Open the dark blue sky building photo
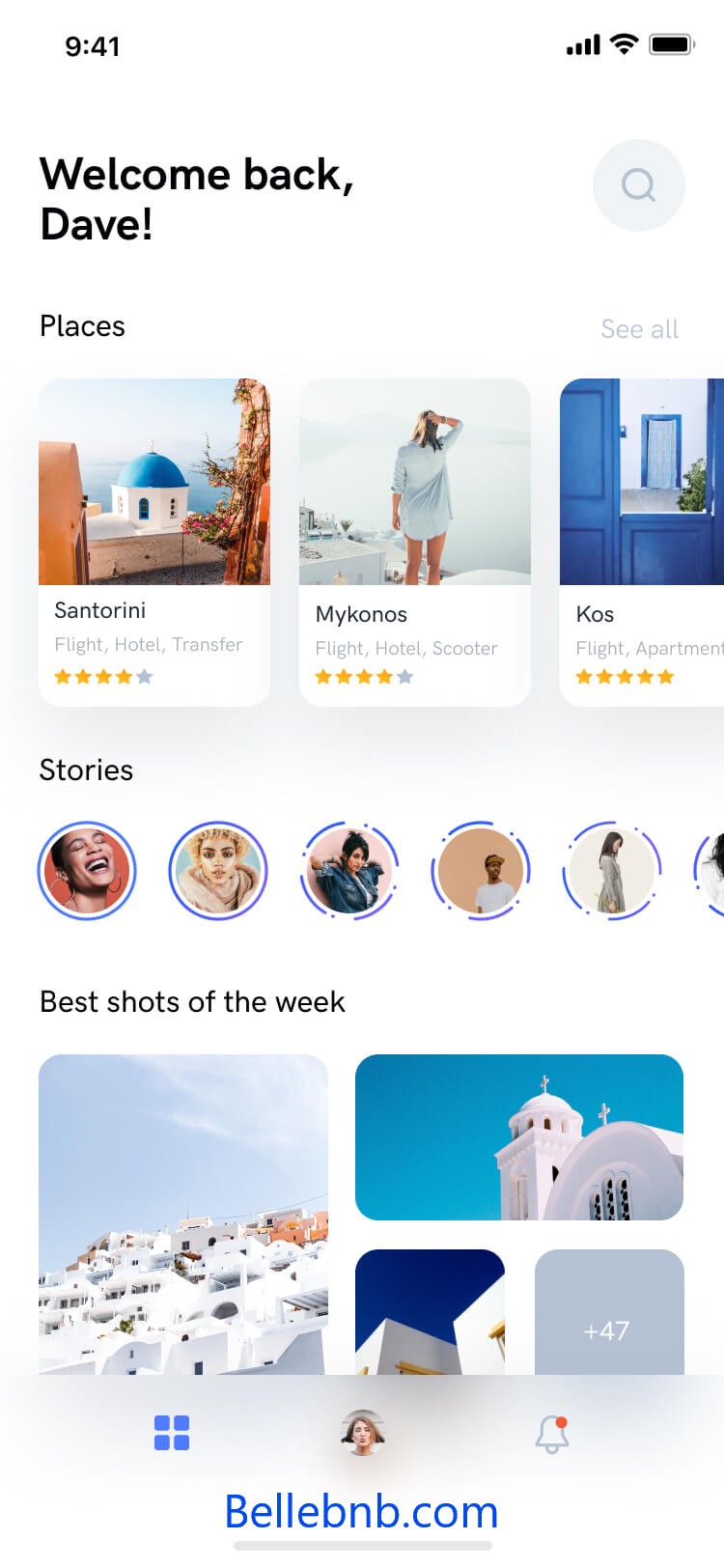 (x=430, y=1313)
